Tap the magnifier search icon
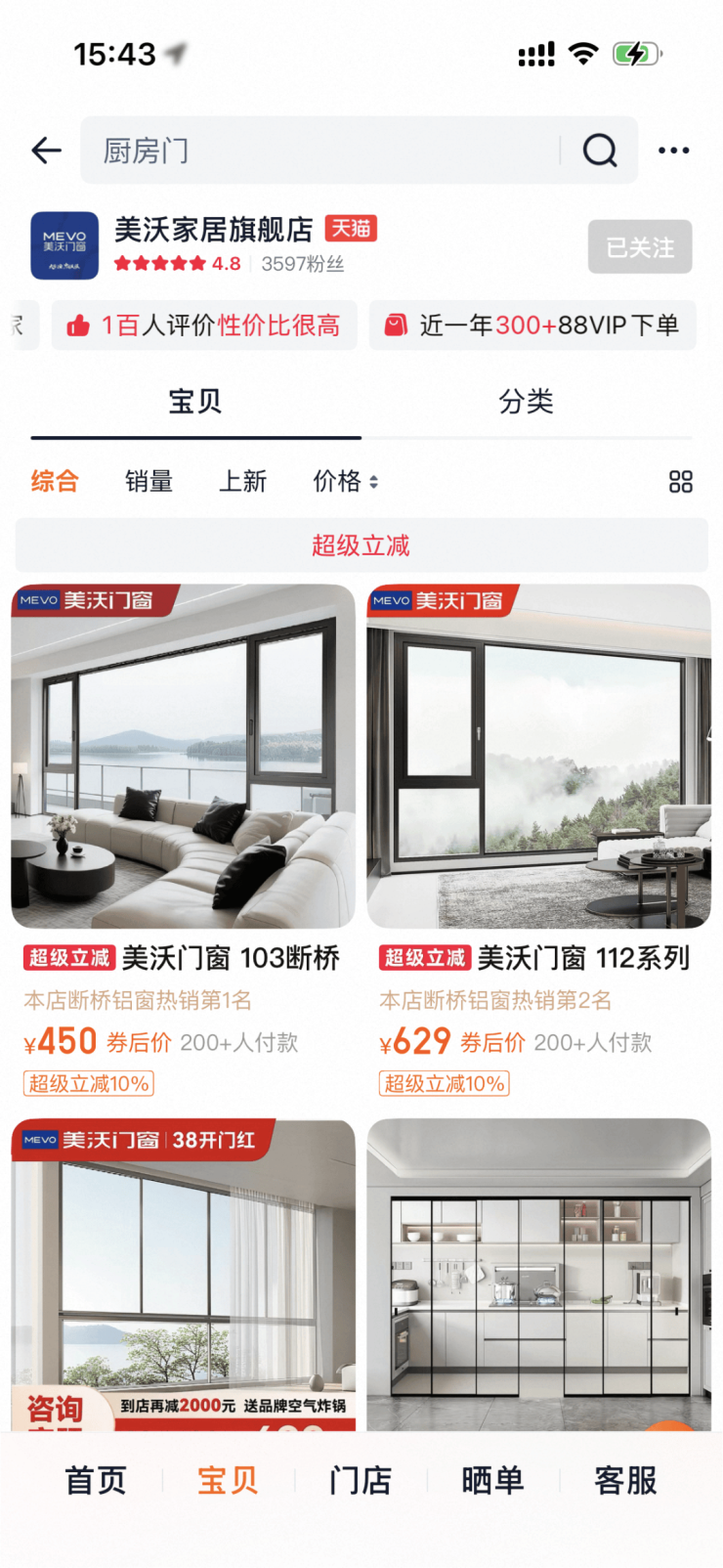 coord(600,151)
